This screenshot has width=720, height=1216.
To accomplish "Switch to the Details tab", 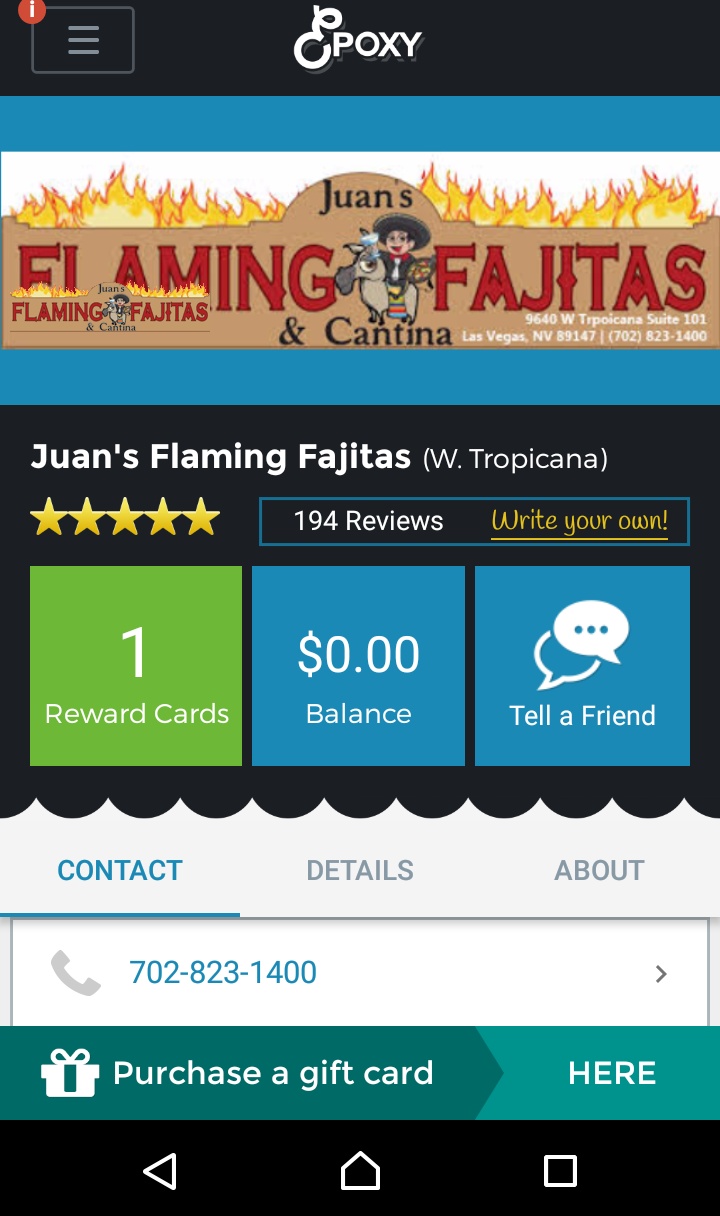I will coord(360,870).
